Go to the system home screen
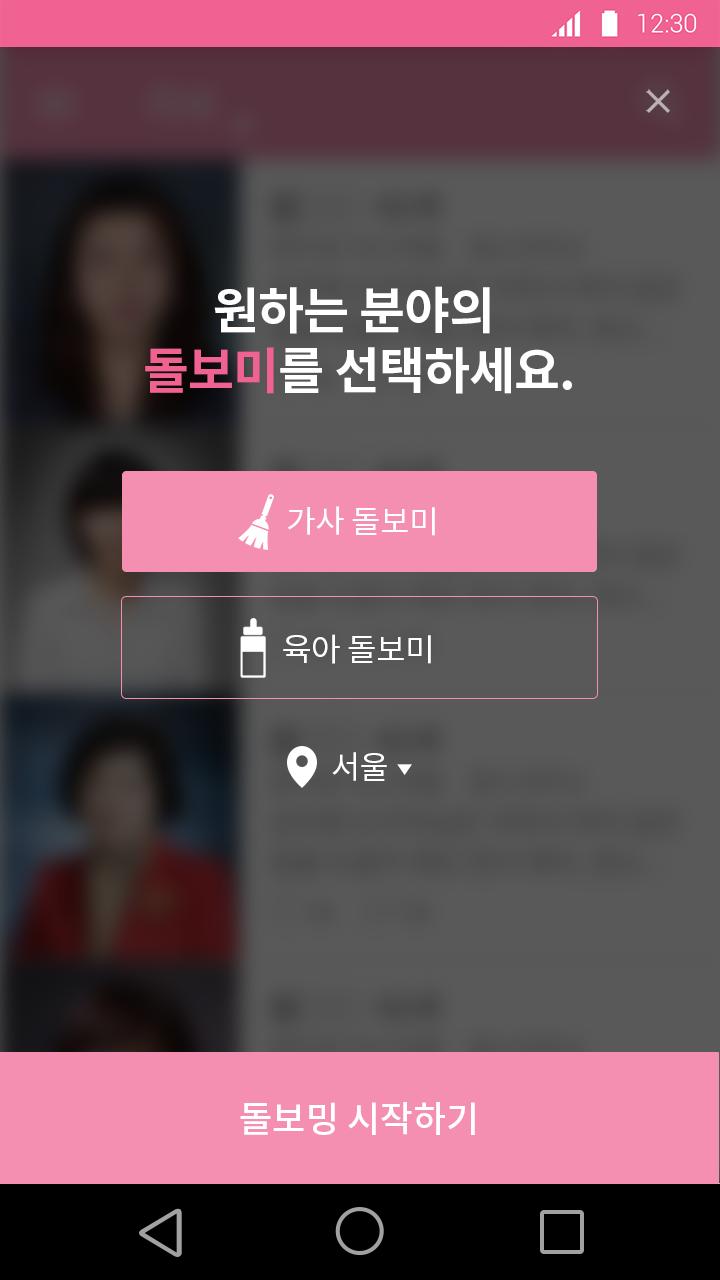Image resolution: width=720 pixels, height=1280 pixels. [x=359, y=1231]
